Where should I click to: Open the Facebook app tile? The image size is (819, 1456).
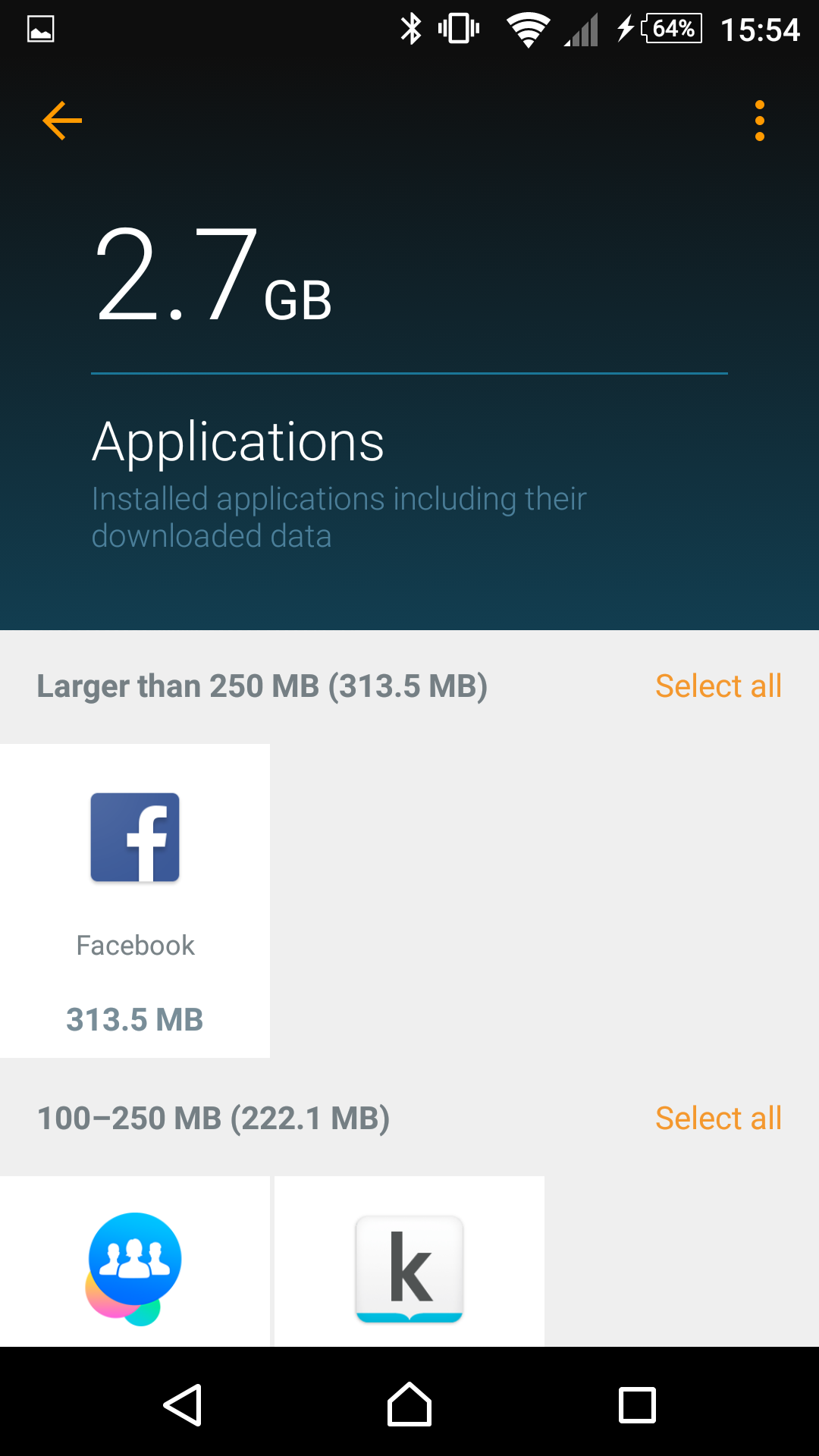[135, 901]
